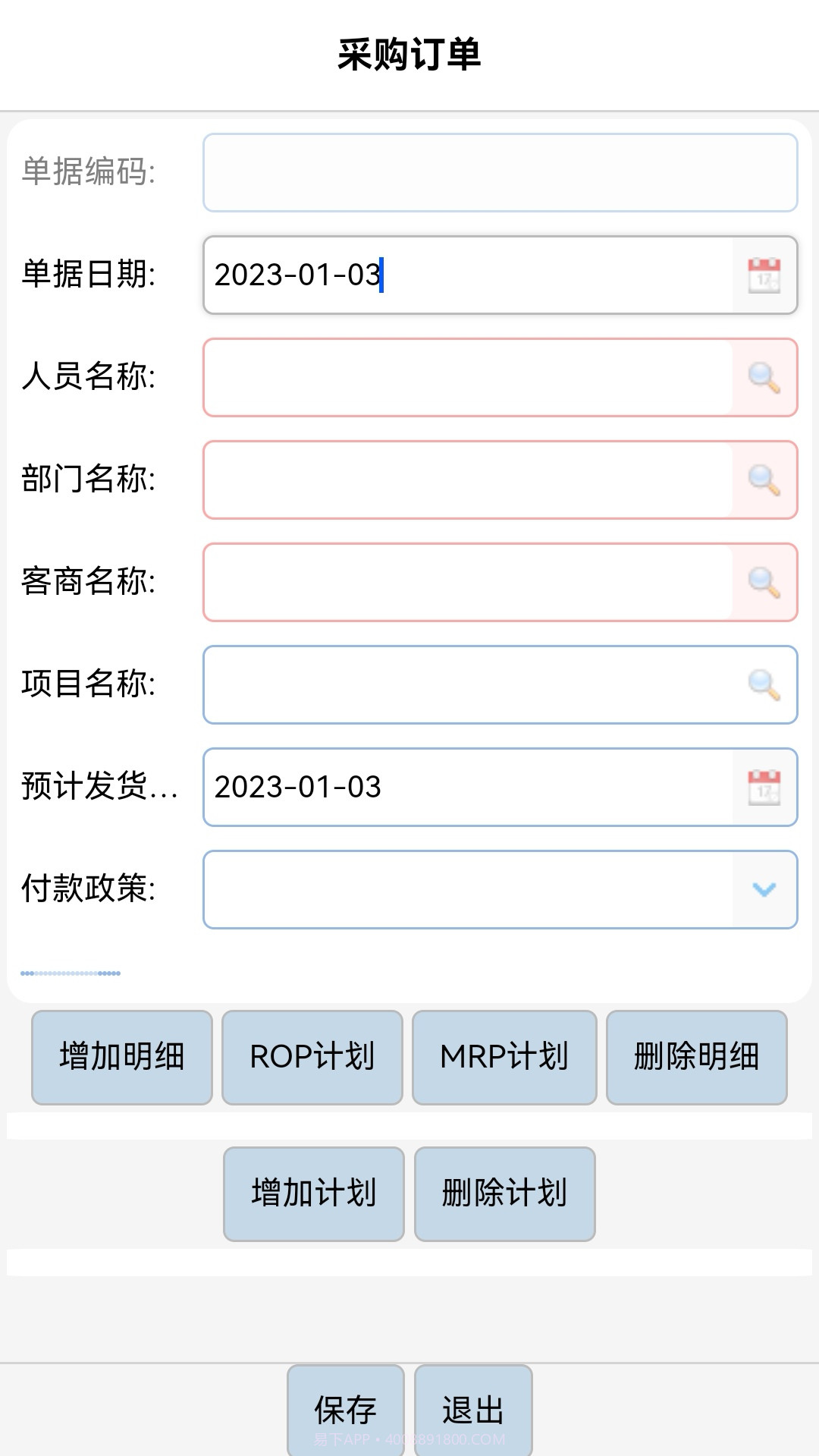Viewport: 819px width, 1456px height.
Task: Click the ROP计划 button
Action: (312, 1057)
